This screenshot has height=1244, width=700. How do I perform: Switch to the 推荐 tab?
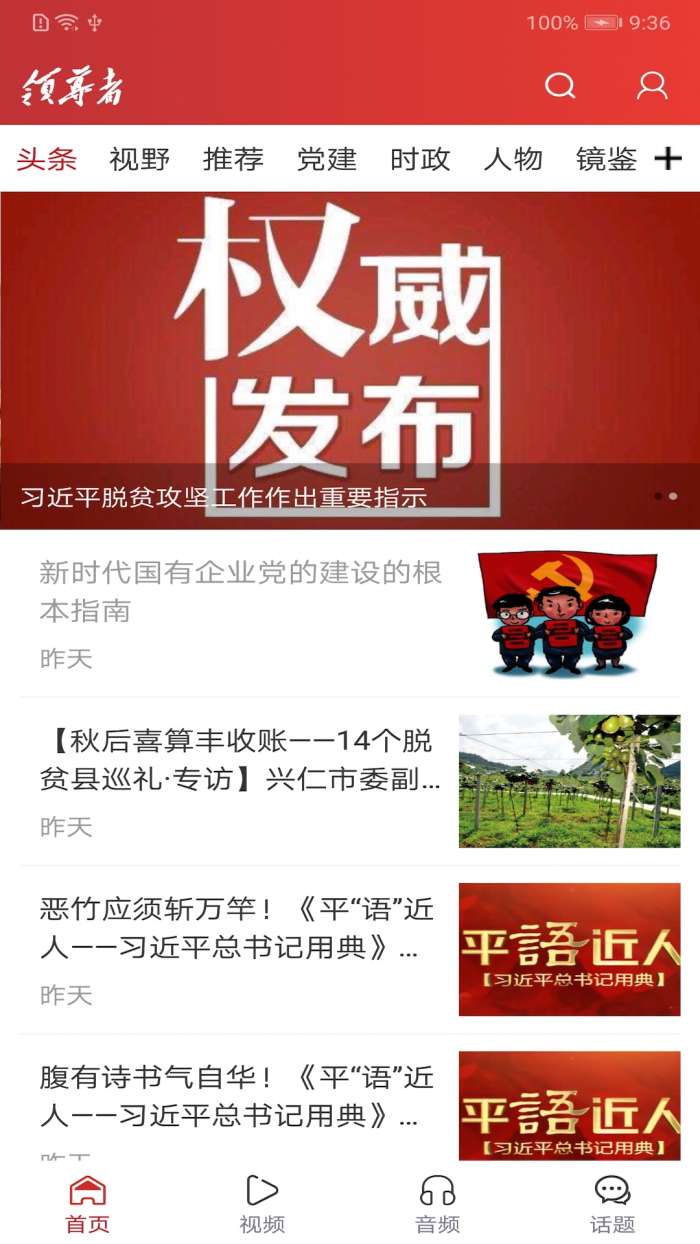(233, 159)
